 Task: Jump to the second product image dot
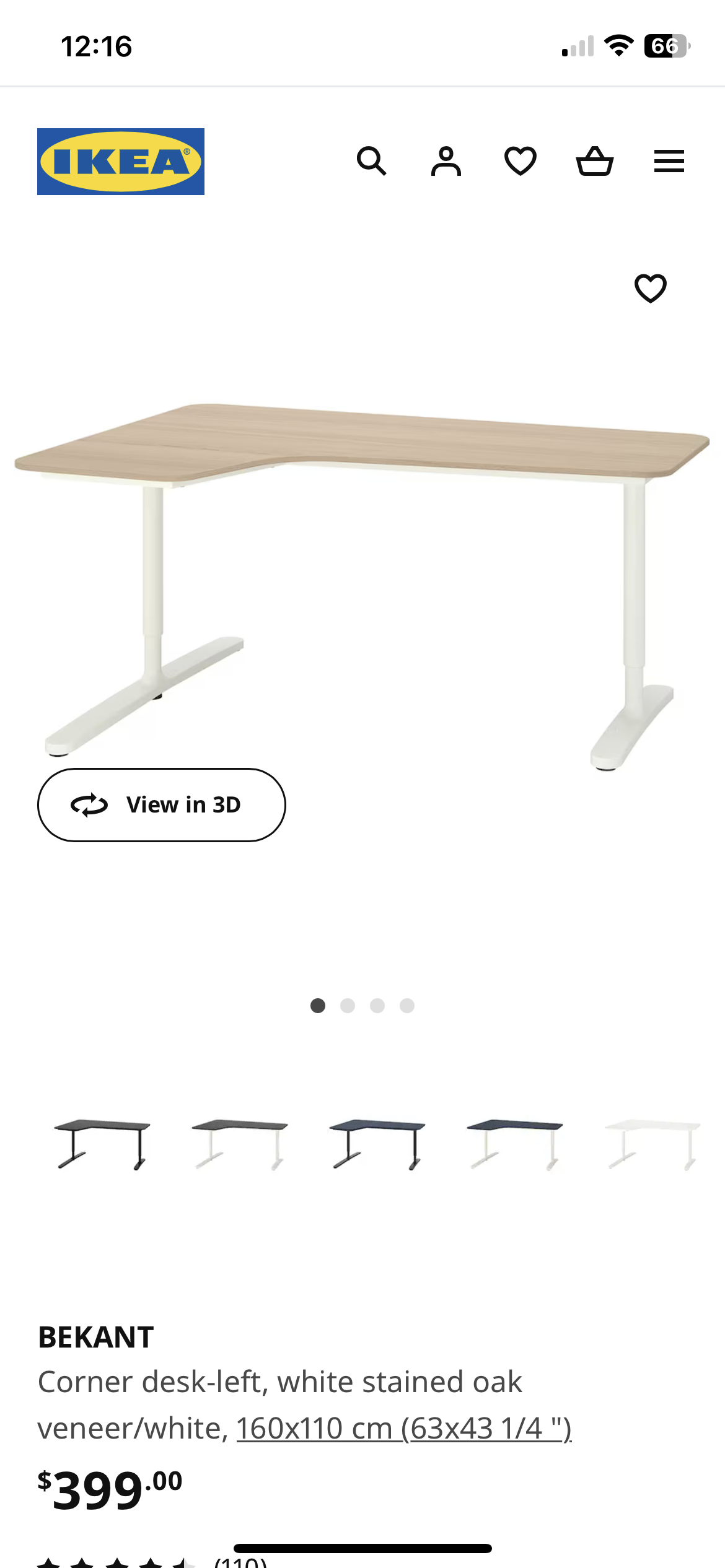pyautogui.click(x=348, y=1006)
